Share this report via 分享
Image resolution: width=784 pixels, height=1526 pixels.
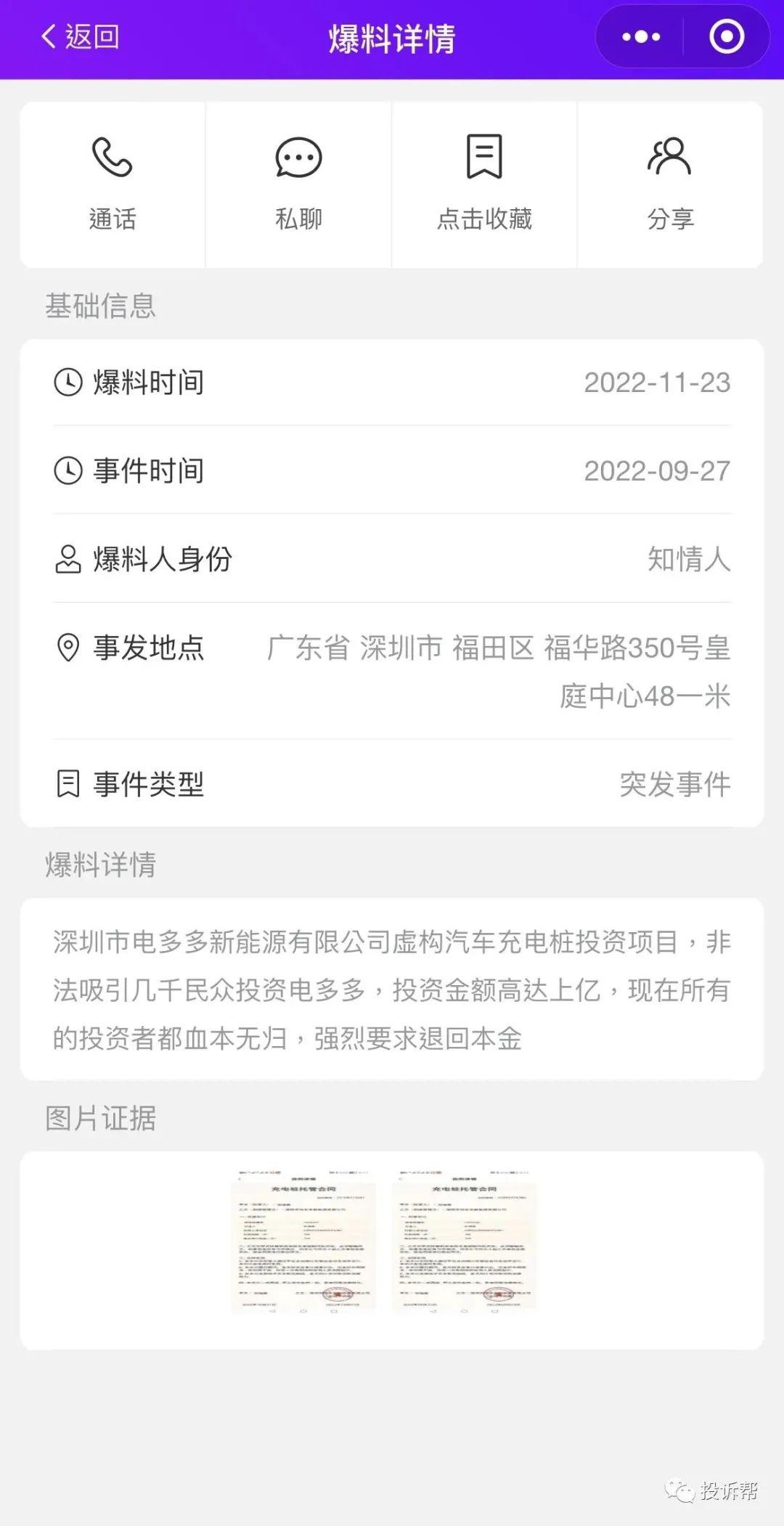[x=670, y=184]
